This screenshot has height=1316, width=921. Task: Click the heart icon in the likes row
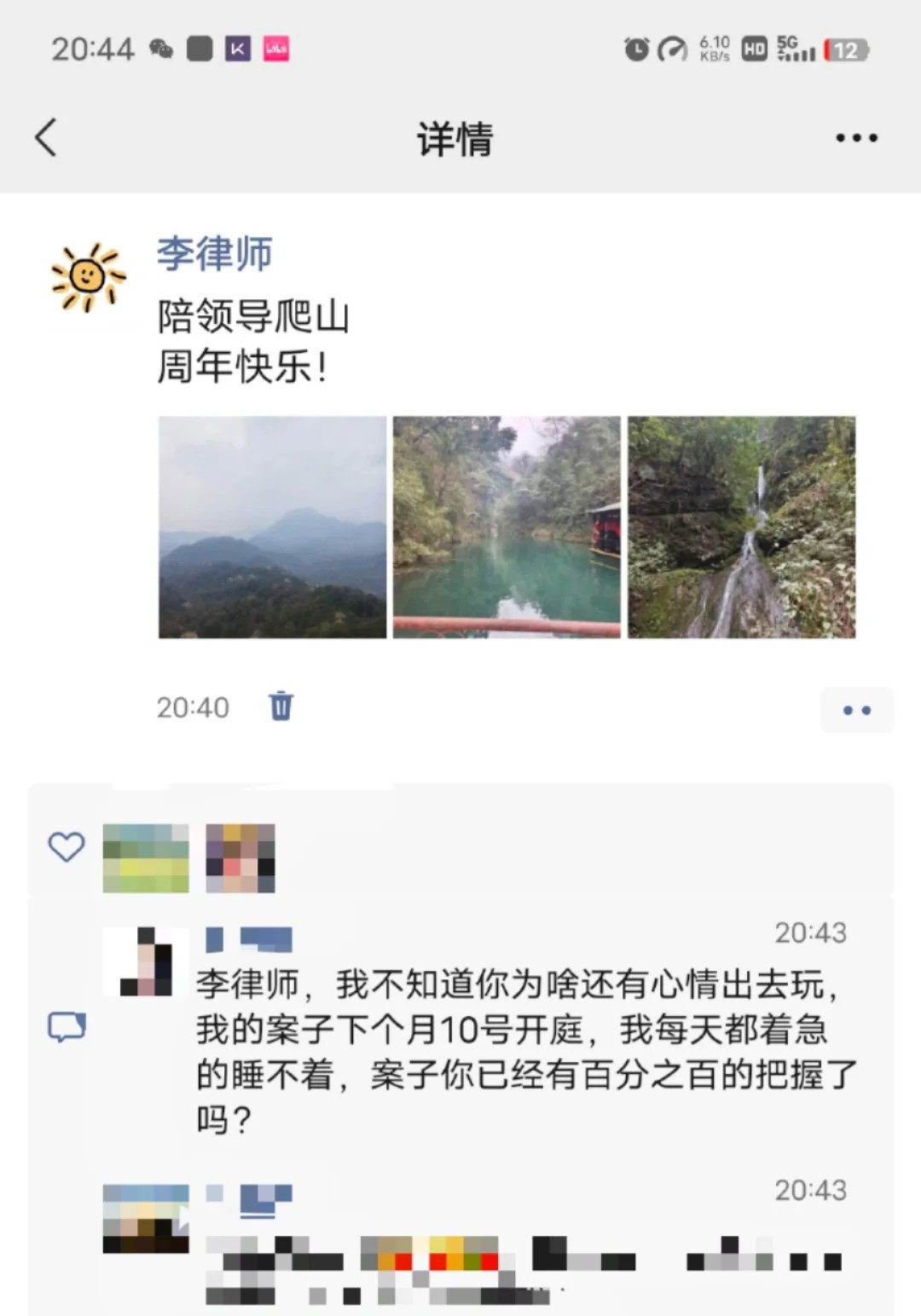[x=67, y=846]
